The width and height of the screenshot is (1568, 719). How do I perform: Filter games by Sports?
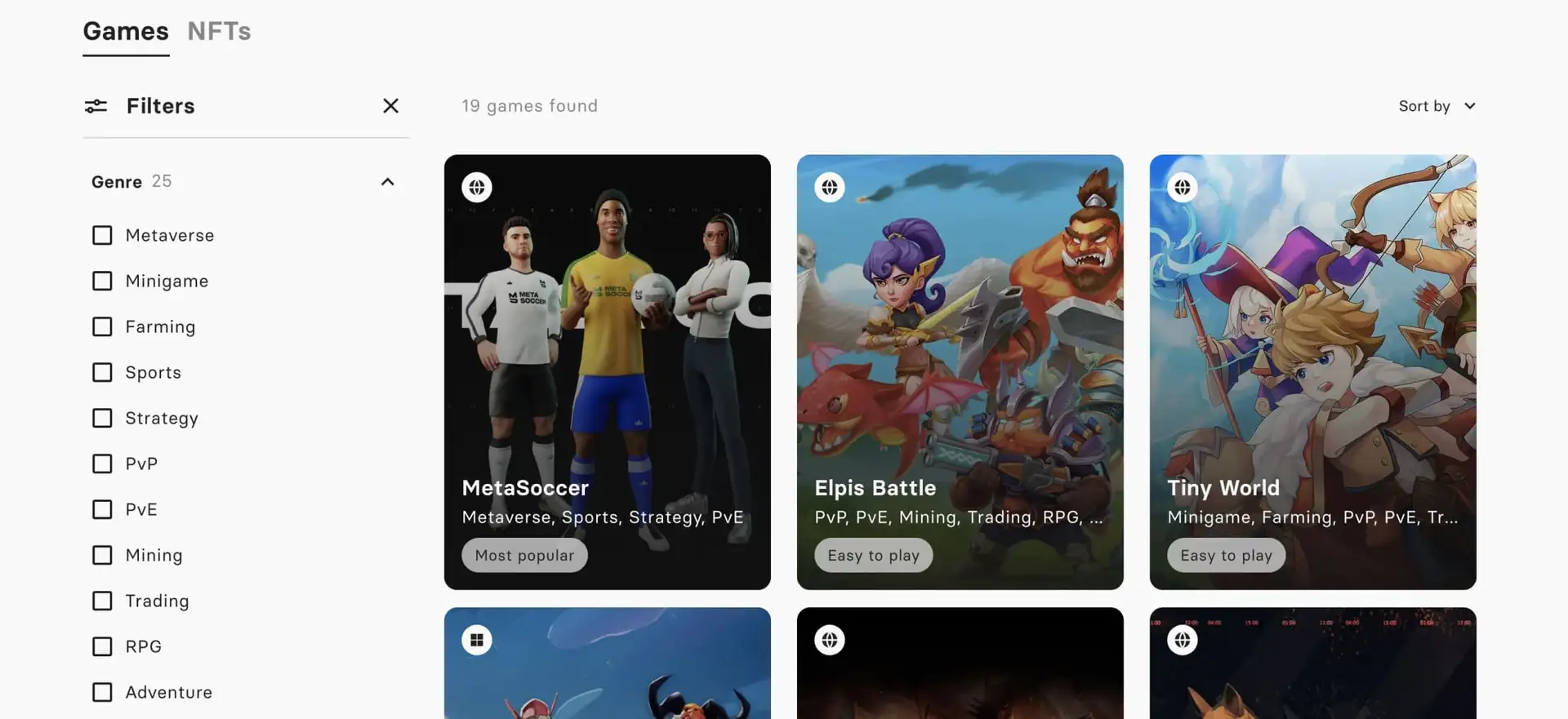102,372
